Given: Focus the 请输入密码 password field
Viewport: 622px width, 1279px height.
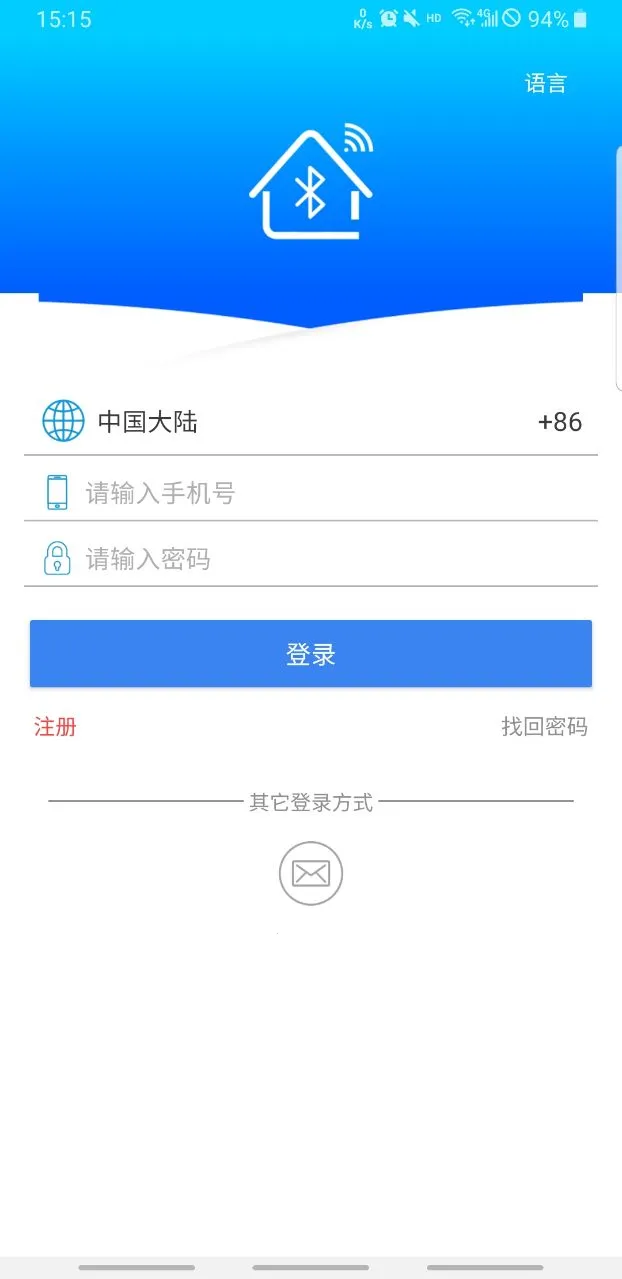Looking at the screenshot, I should tap(330, 559).
